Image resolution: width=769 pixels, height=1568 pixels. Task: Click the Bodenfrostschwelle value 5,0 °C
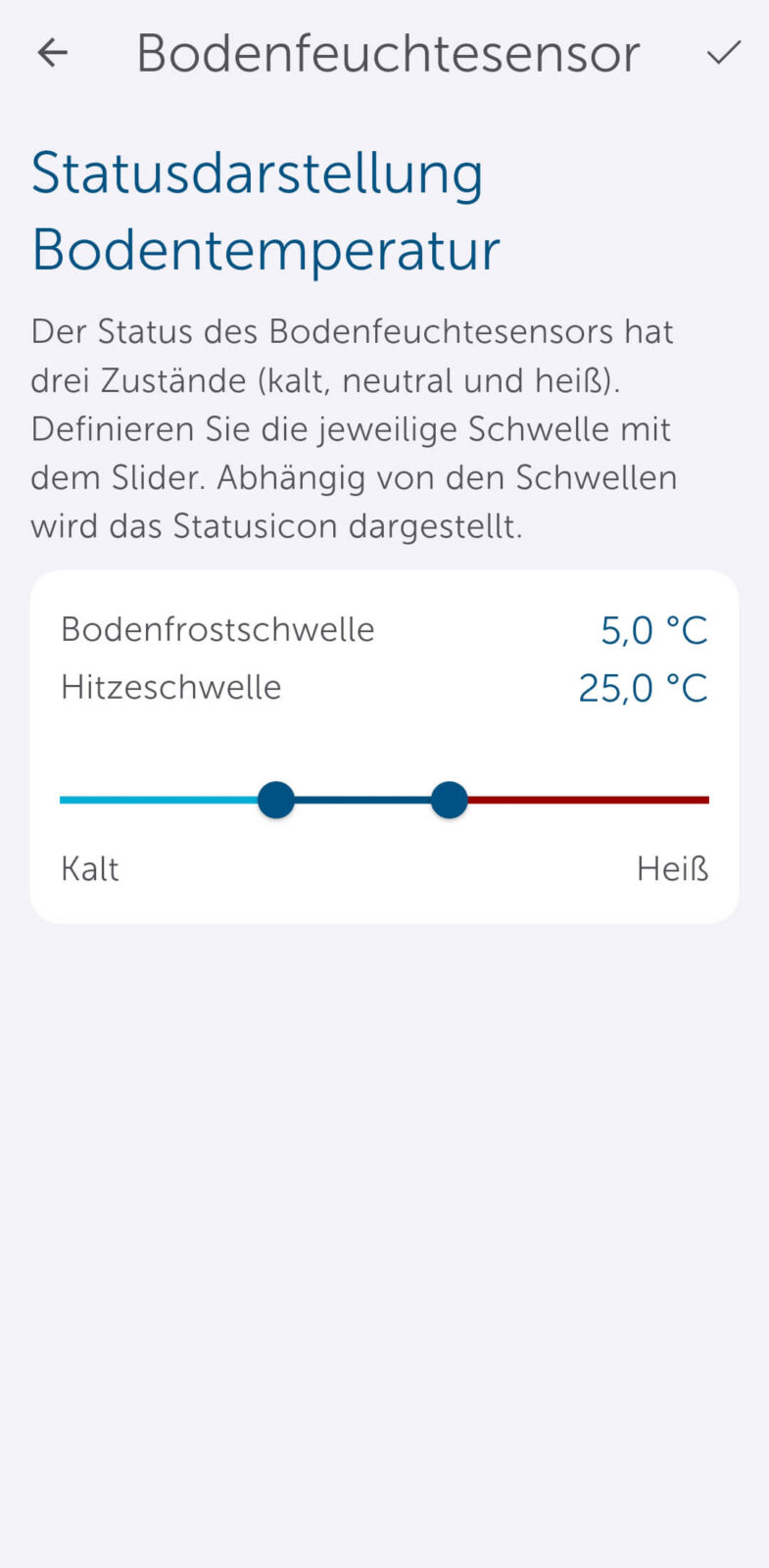[653, 630]
